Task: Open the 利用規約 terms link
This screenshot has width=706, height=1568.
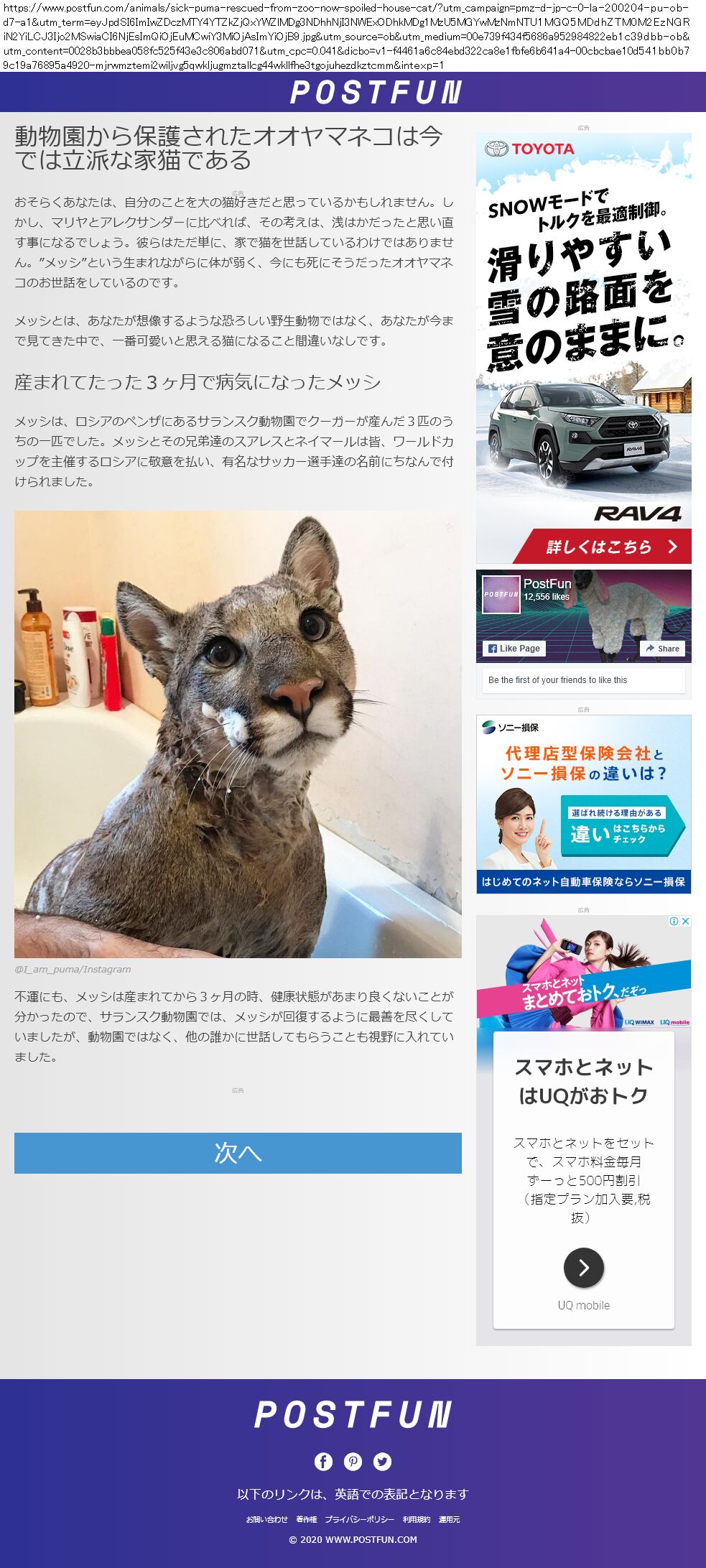Action: click(416, 1519)
